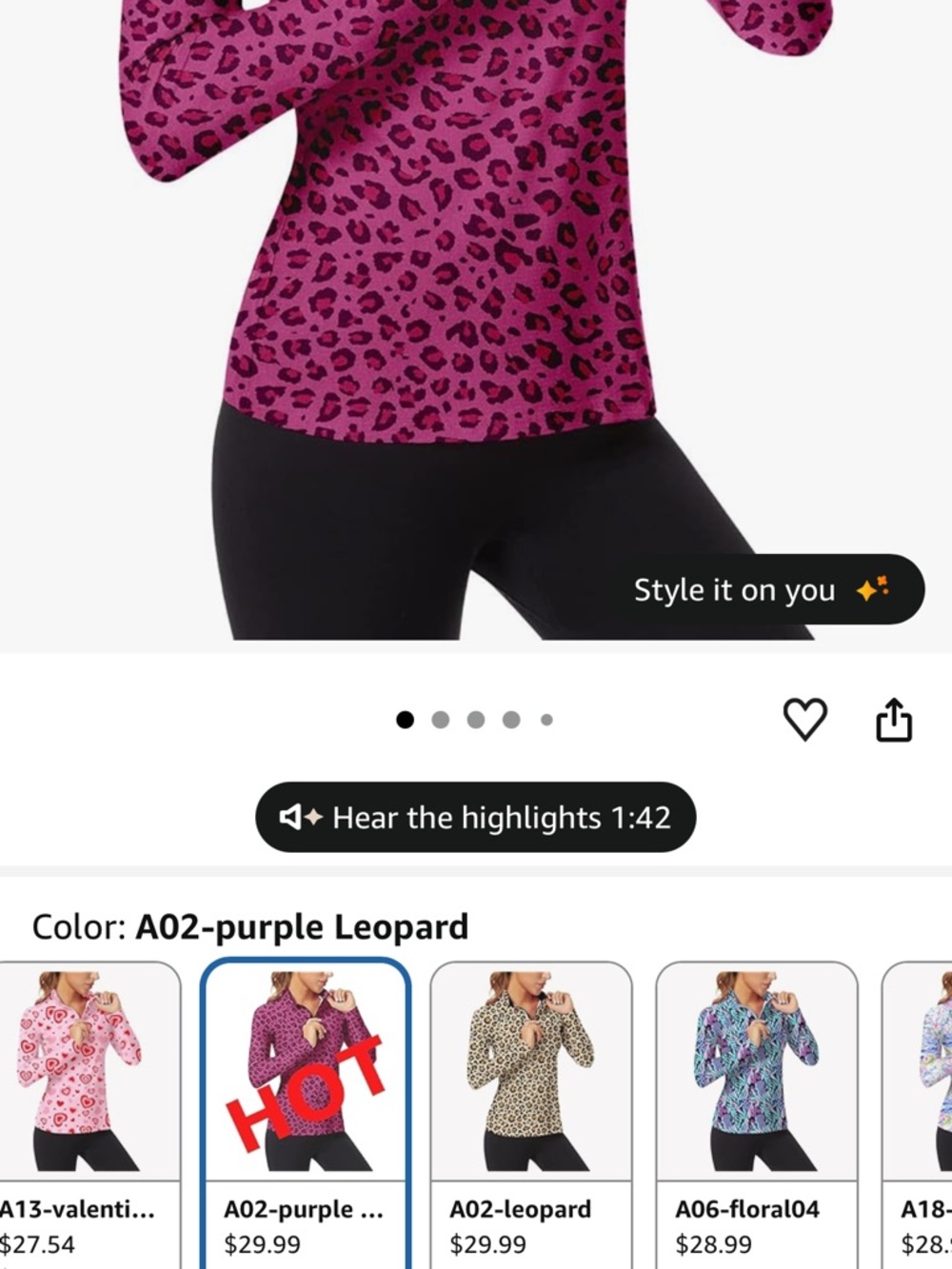Share this product
This screenshot has height=1269, width=952.
click(x=893, y=720)
